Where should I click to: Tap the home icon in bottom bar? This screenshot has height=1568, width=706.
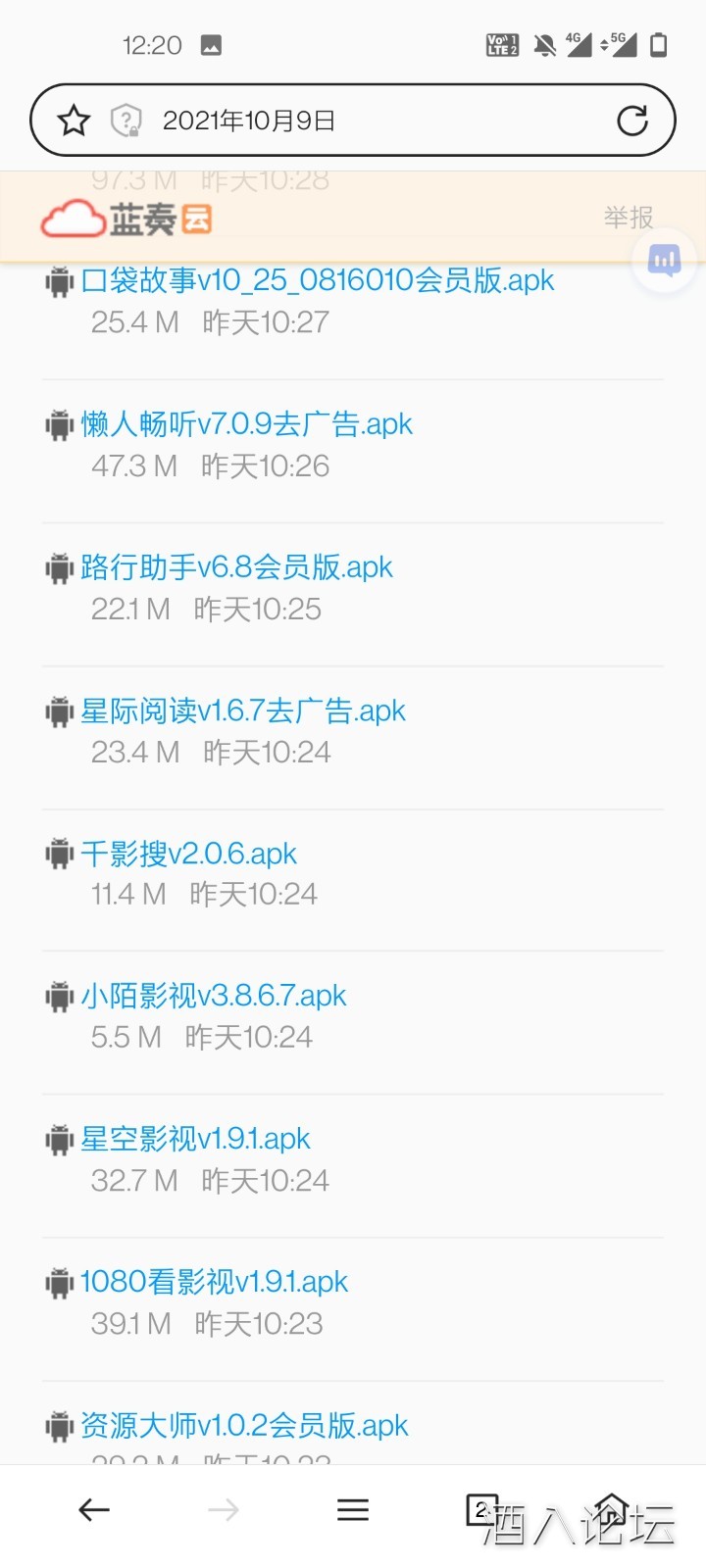pyautogui.click(x=613, y=1509)
